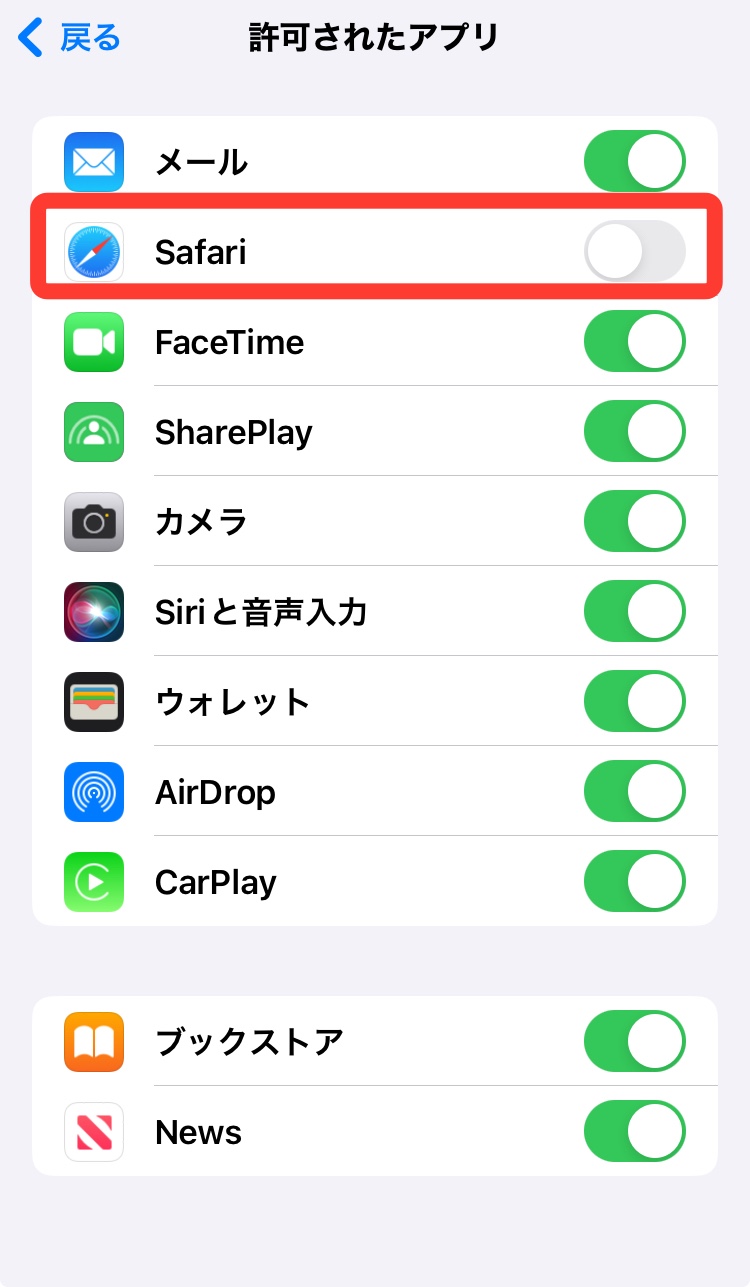The height and width of the screenshot is (1287, 750).
Task: Toggle off ウォレット
Action: pyautogui.click(x=634, y=701)
